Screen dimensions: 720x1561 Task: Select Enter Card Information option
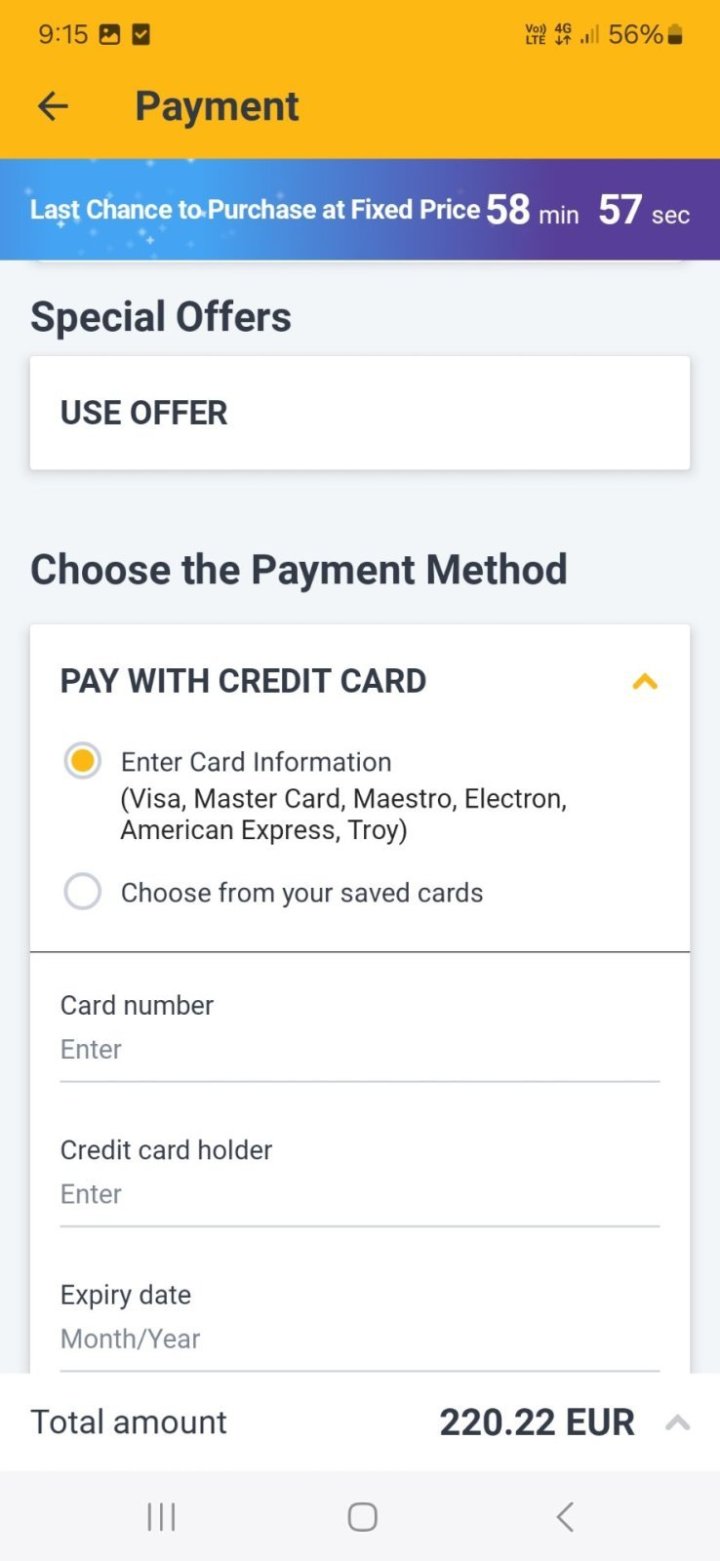[x=83, y=762]
